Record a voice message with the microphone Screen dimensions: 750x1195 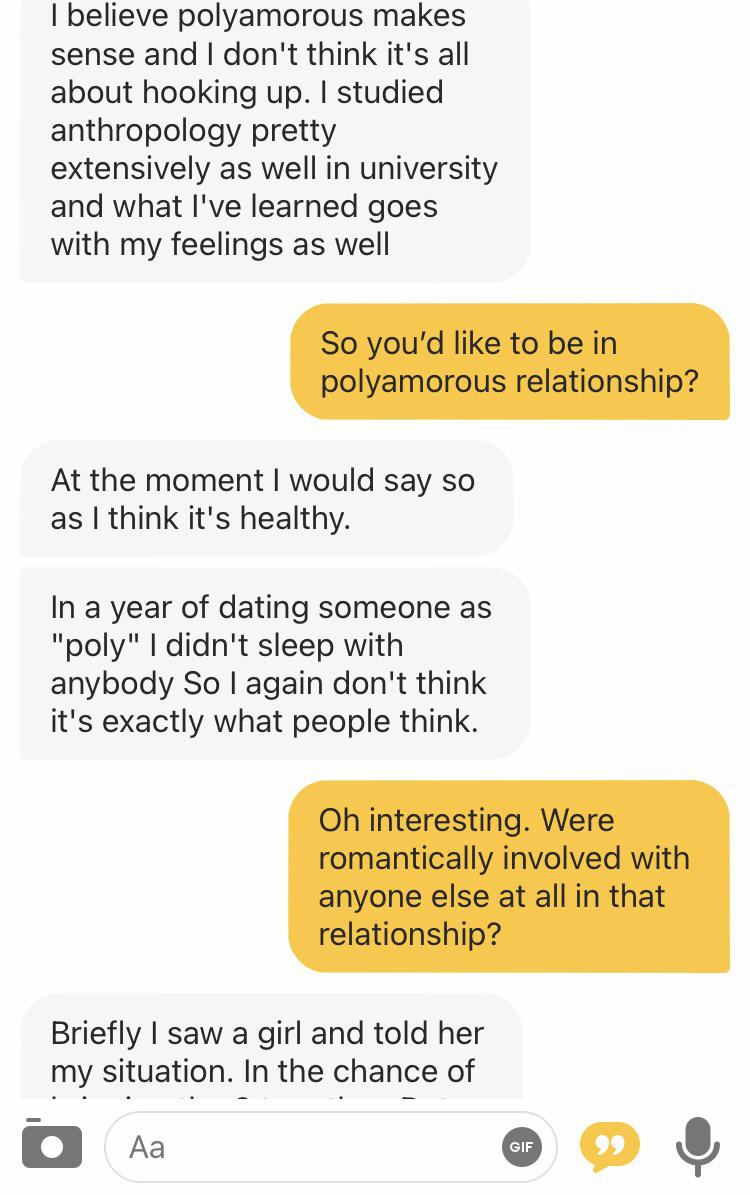pyautogui.click(x=697, y=1146)
